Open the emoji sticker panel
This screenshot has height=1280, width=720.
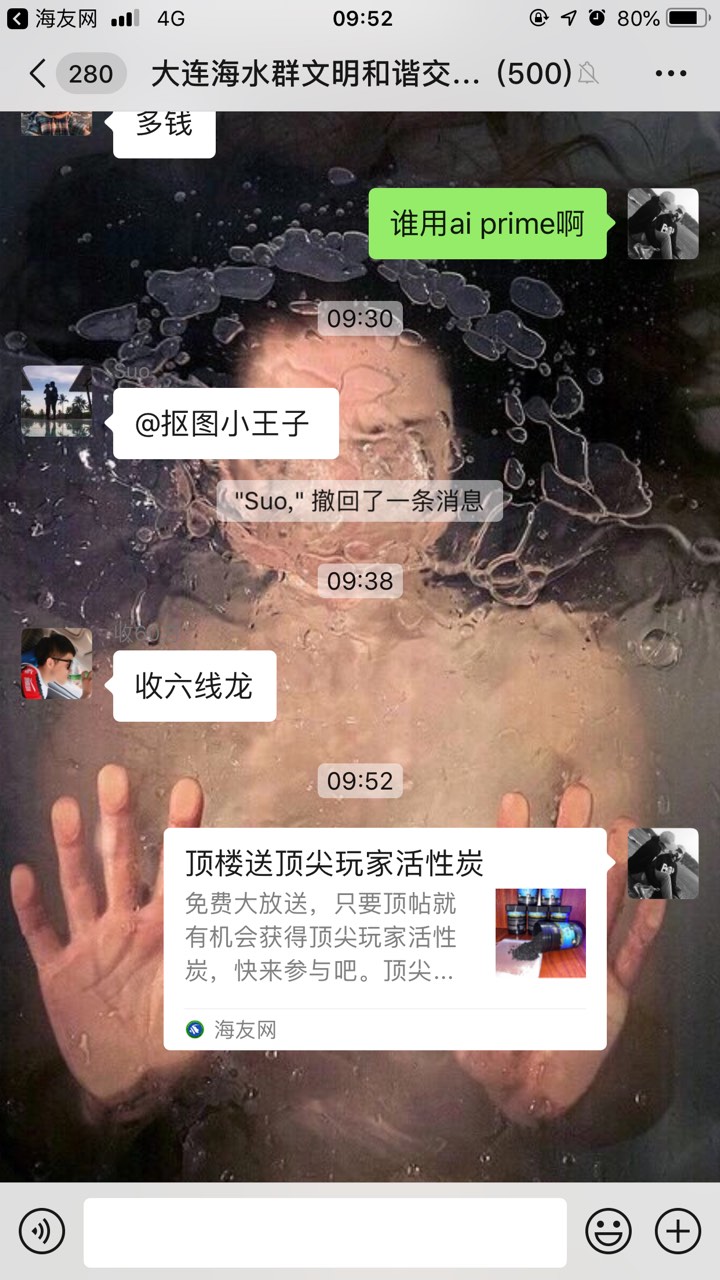point(608,1230)
